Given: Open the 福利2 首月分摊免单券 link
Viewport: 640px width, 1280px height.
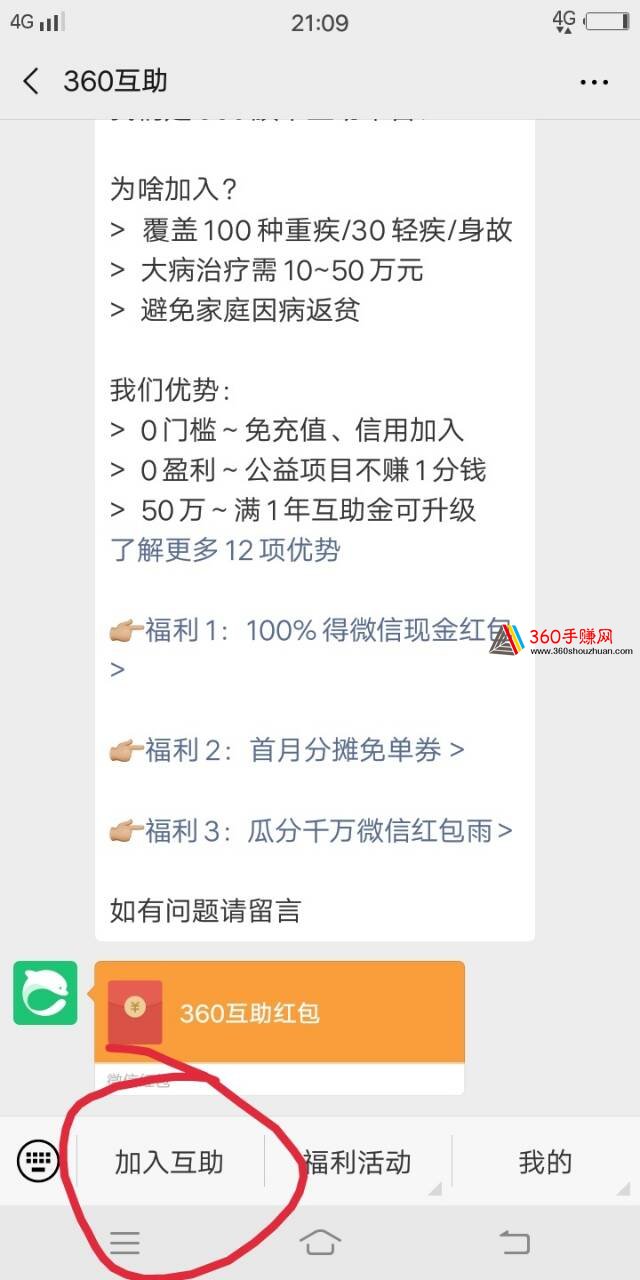Looking at the screenshot, I should coord(287,750).
